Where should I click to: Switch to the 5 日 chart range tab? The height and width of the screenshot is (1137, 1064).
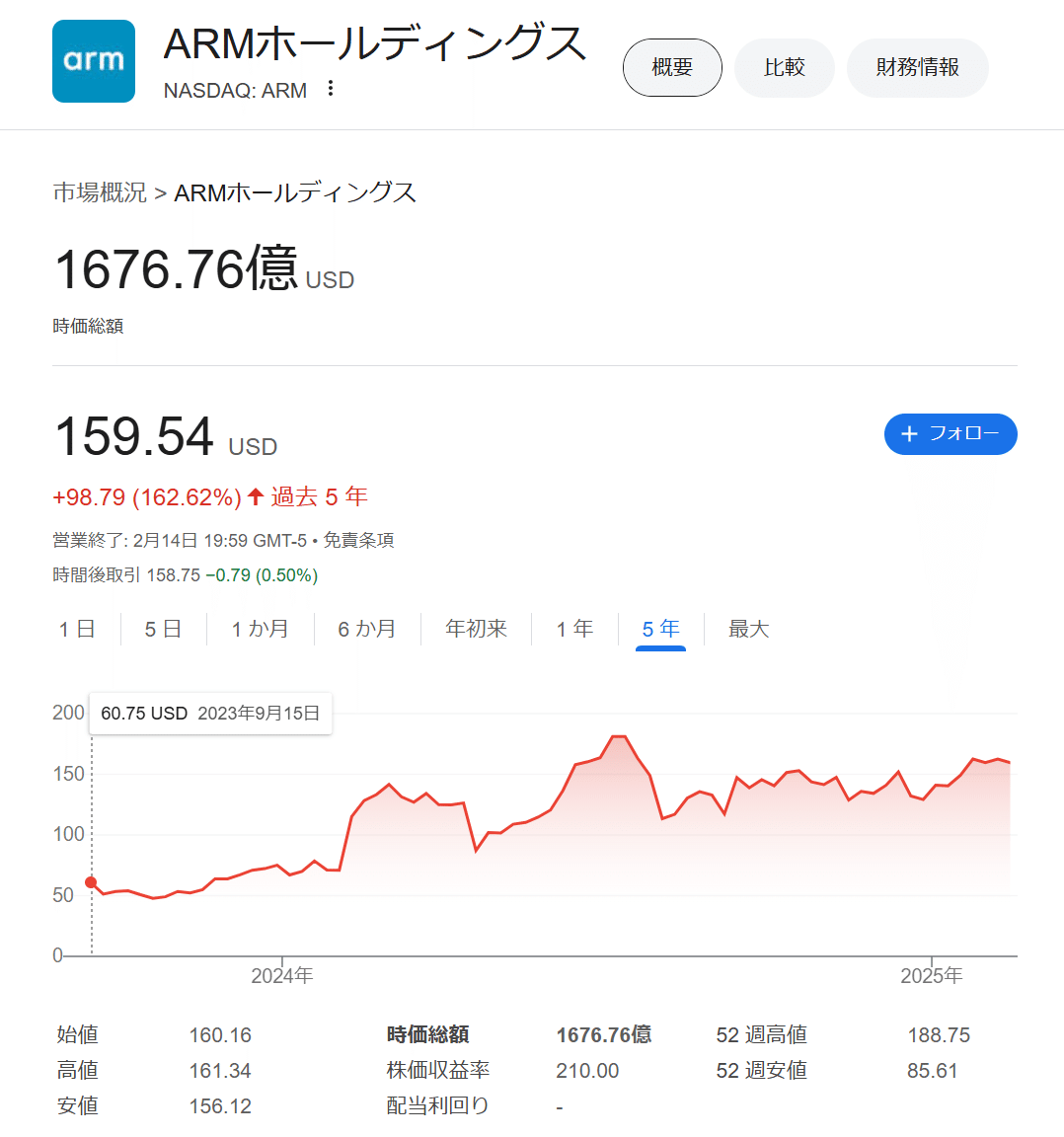pos(162,629)
